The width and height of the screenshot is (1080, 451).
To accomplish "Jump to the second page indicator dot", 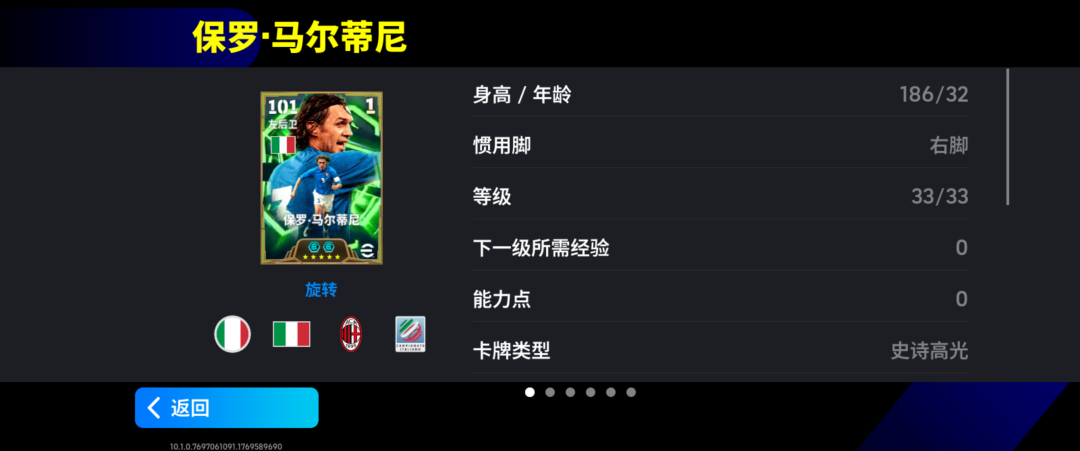I will (x=550, y=392).
